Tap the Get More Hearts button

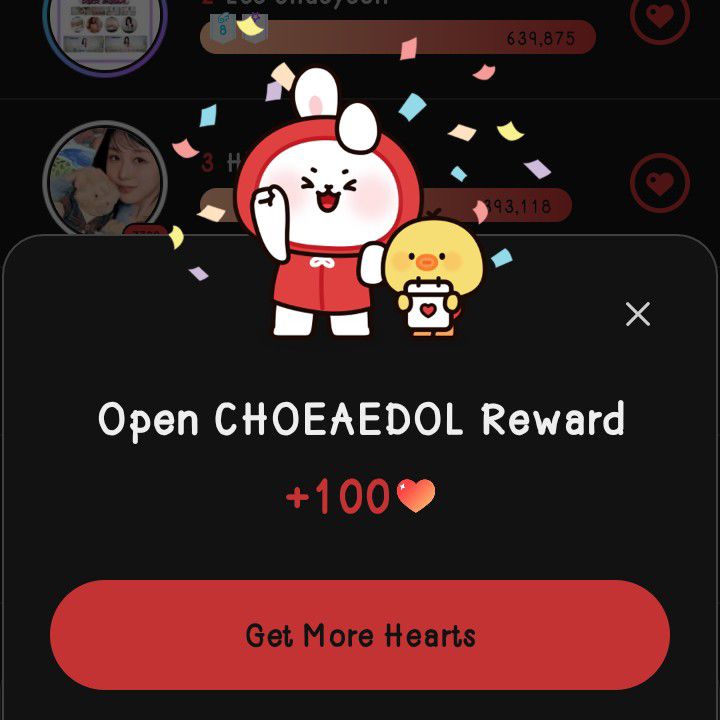(x=360, y=635)
